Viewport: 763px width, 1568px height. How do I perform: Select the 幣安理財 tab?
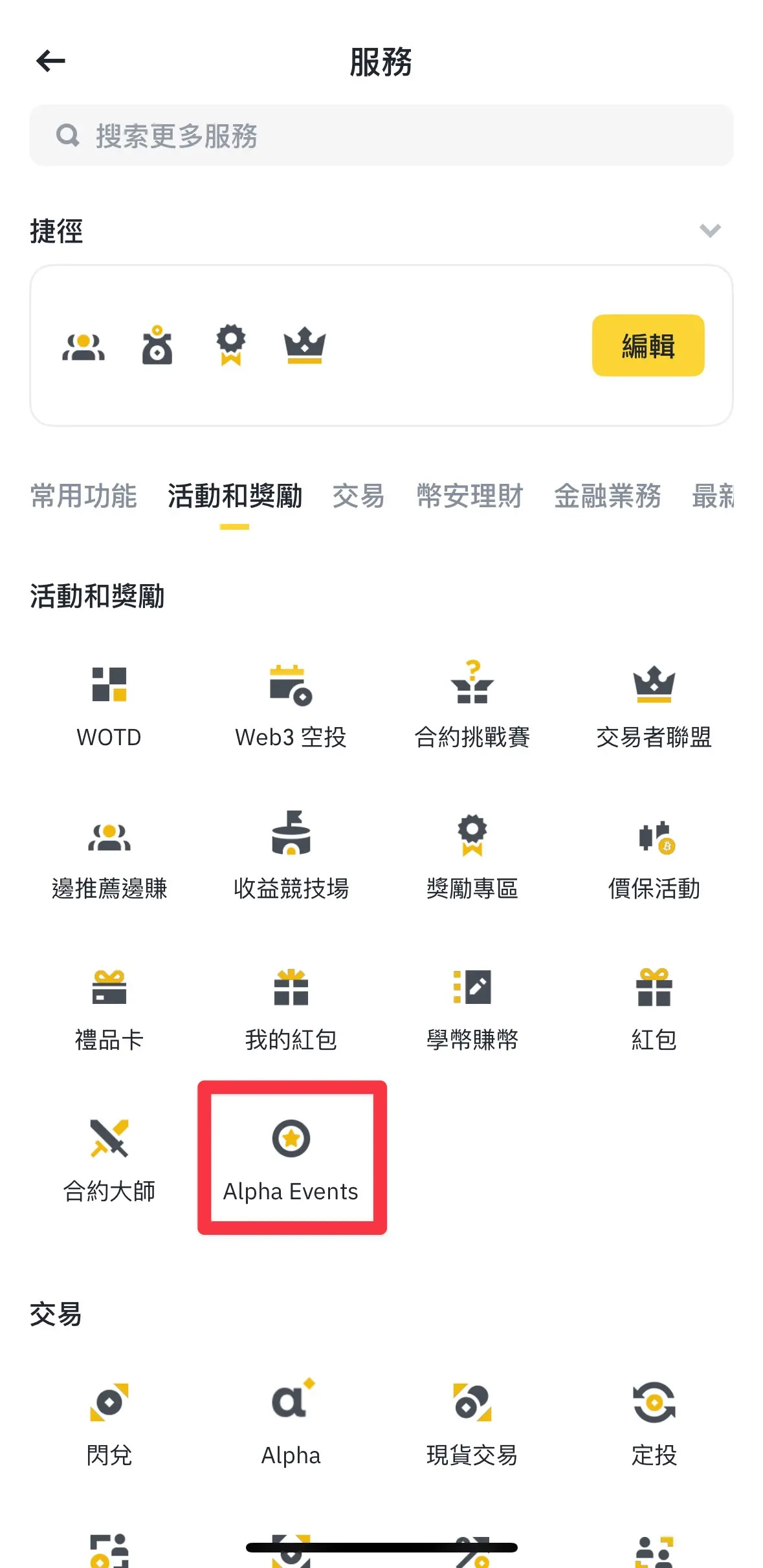469,496
